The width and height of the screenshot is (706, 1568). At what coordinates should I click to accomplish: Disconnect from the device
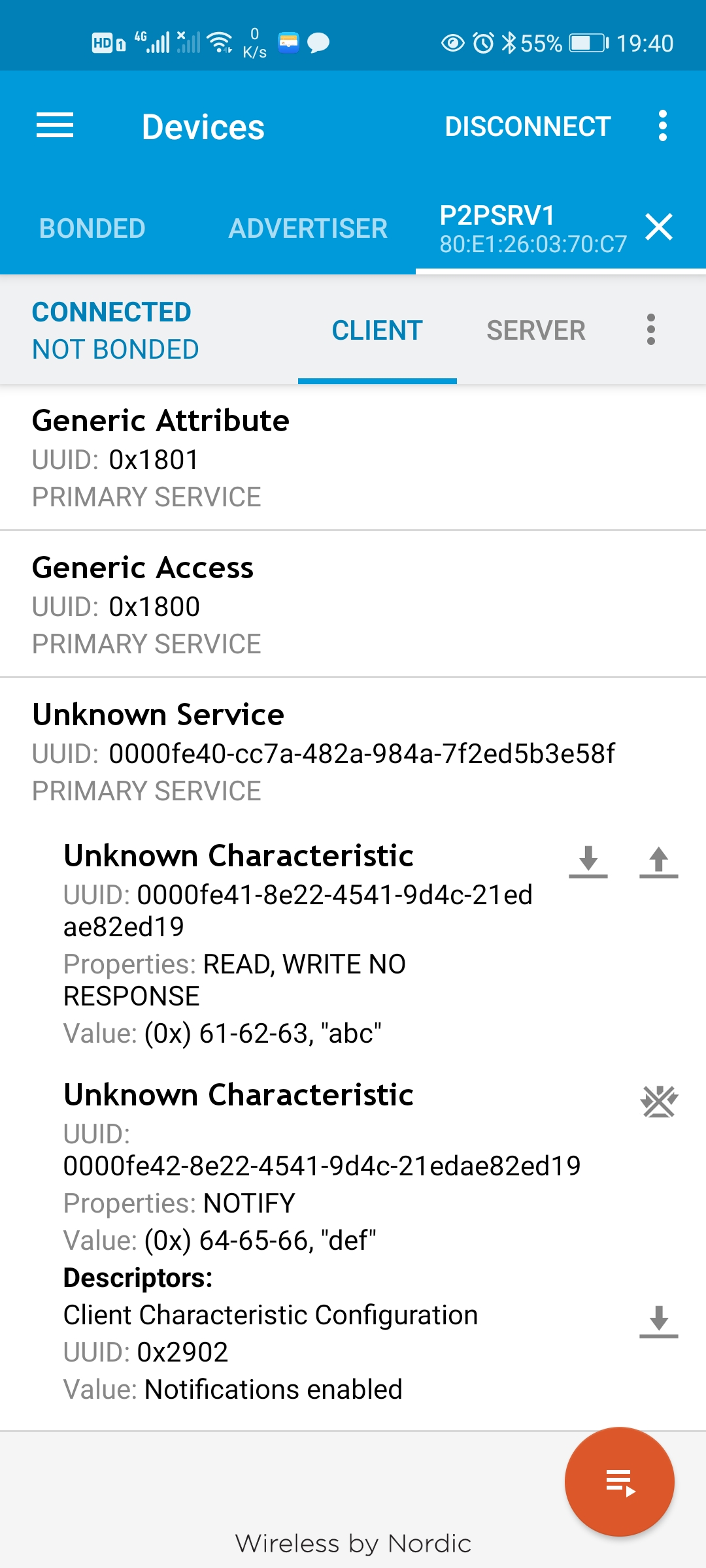528,127
